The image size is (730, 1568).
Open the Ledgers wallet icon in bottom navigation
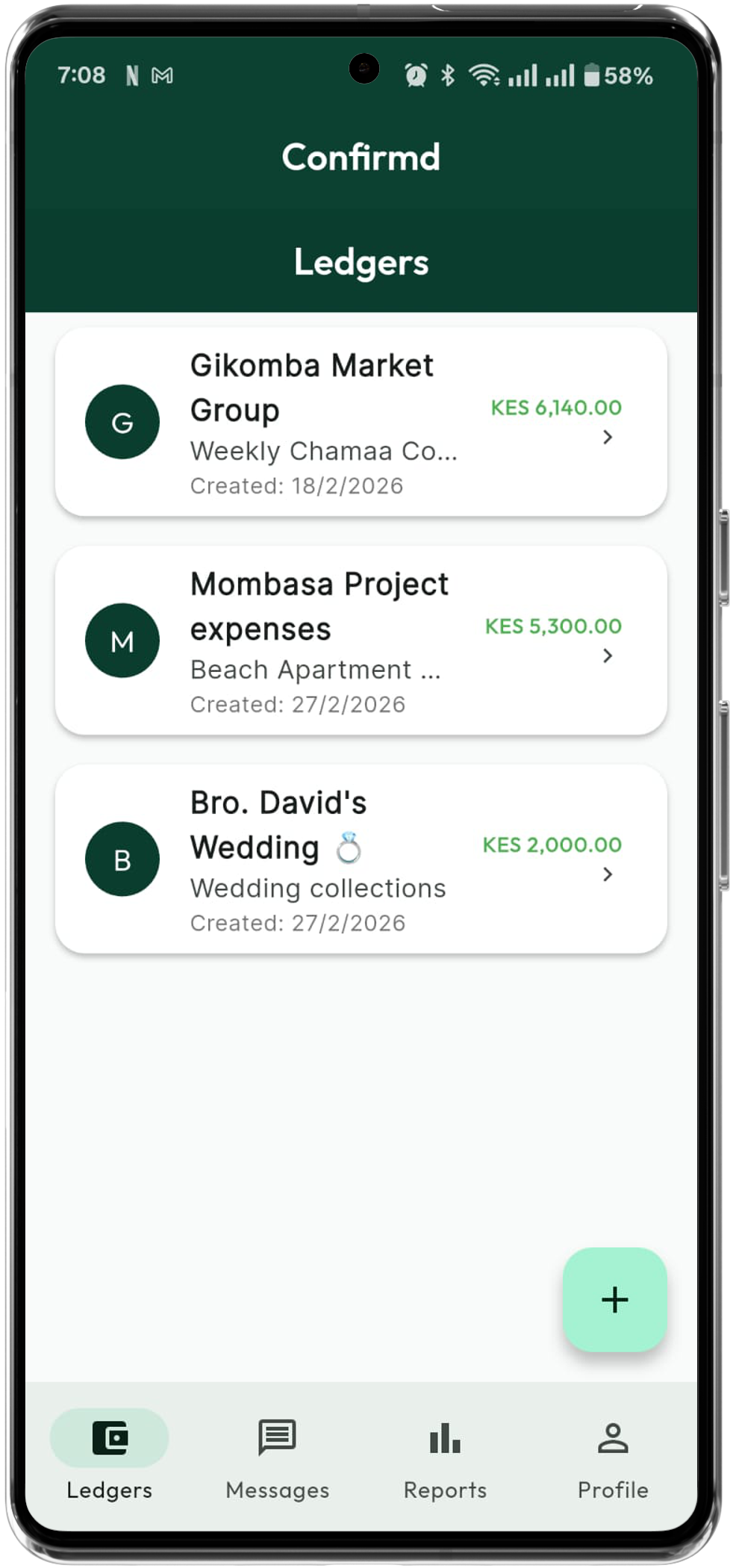[109, 1437]
